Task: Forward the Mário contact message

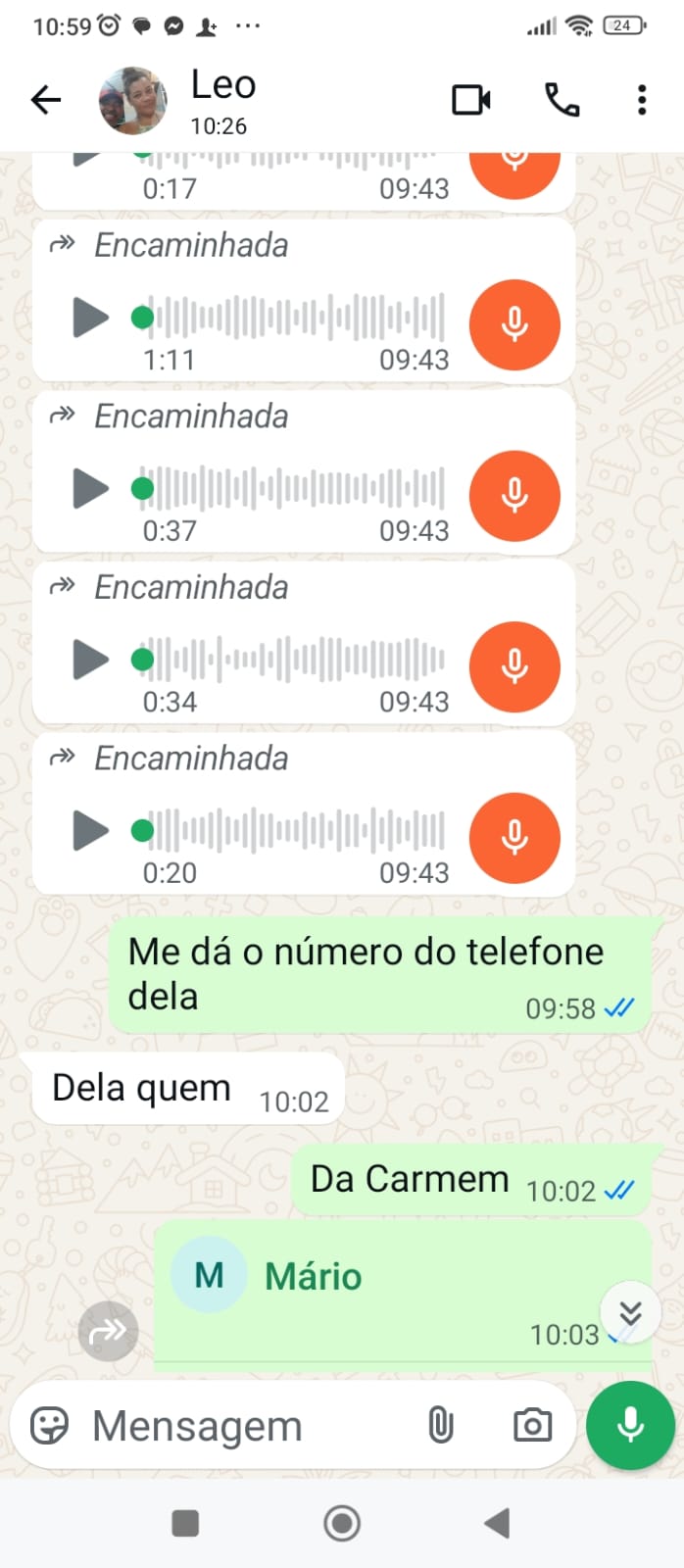Action: (x=108, y=1331)
